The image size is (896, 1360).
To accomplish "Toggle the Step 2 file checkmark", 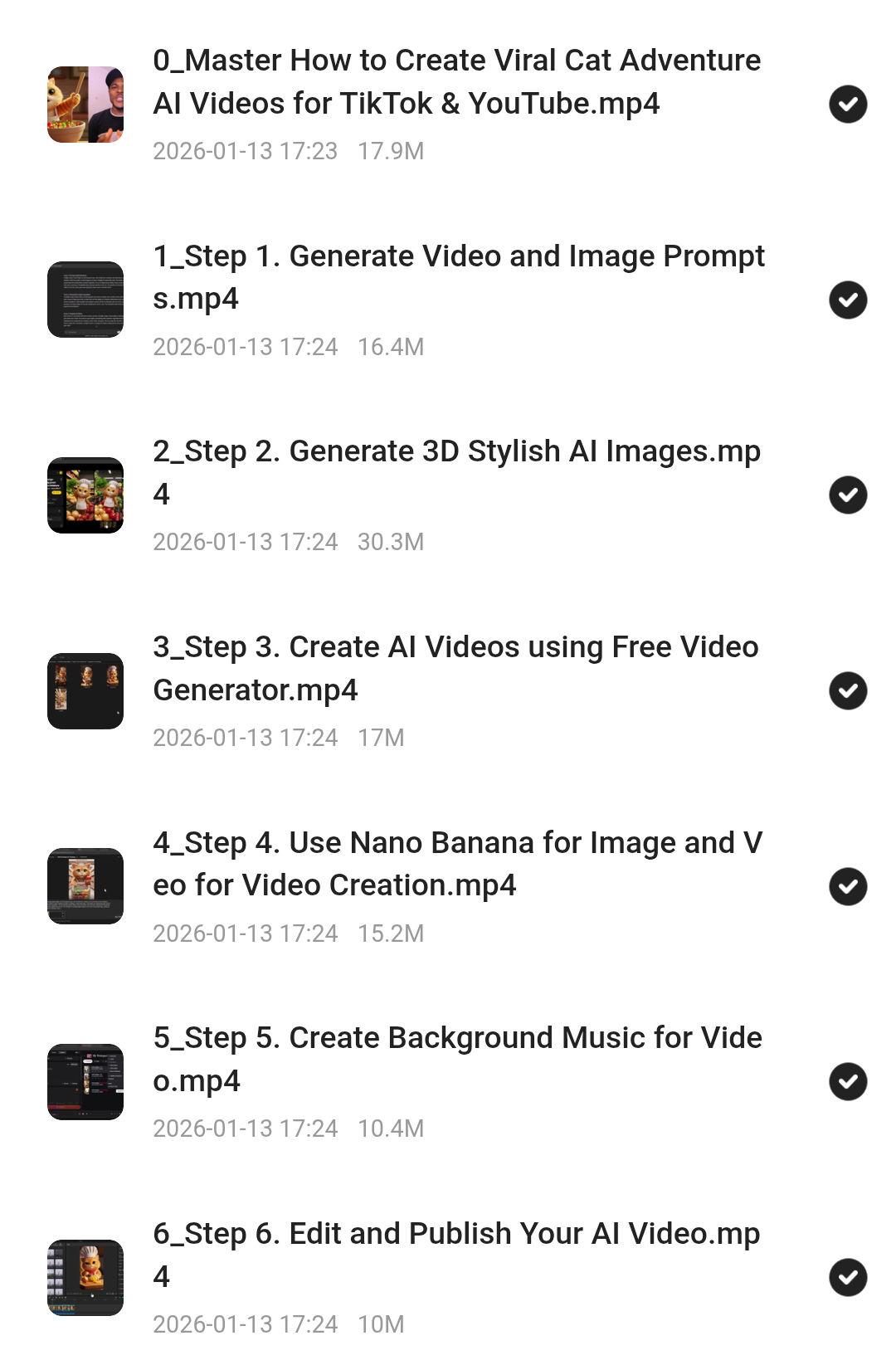I will (848, 495).
